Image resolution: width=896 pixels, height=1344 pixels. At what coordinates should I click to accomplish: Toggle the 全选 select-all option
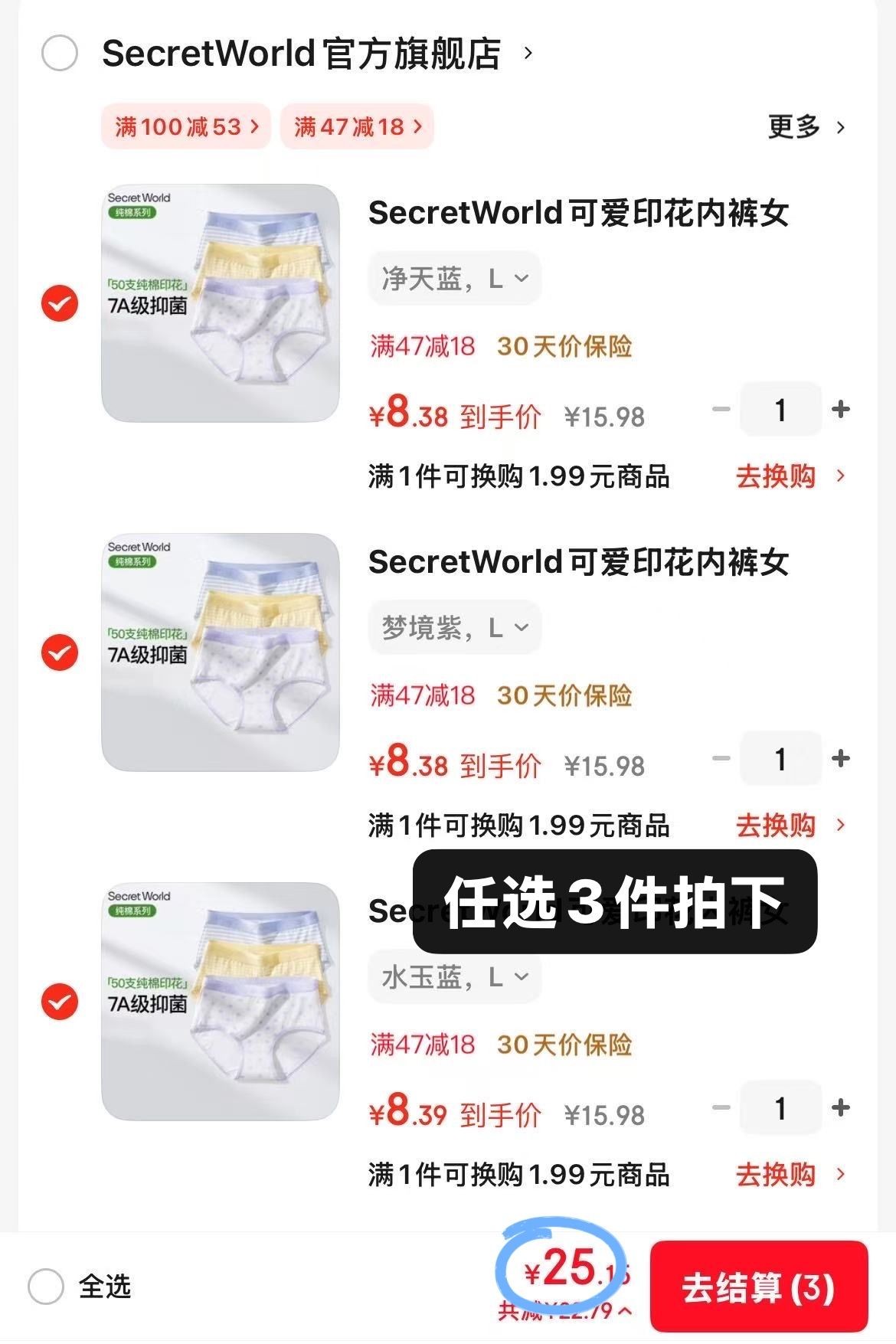46,1287
